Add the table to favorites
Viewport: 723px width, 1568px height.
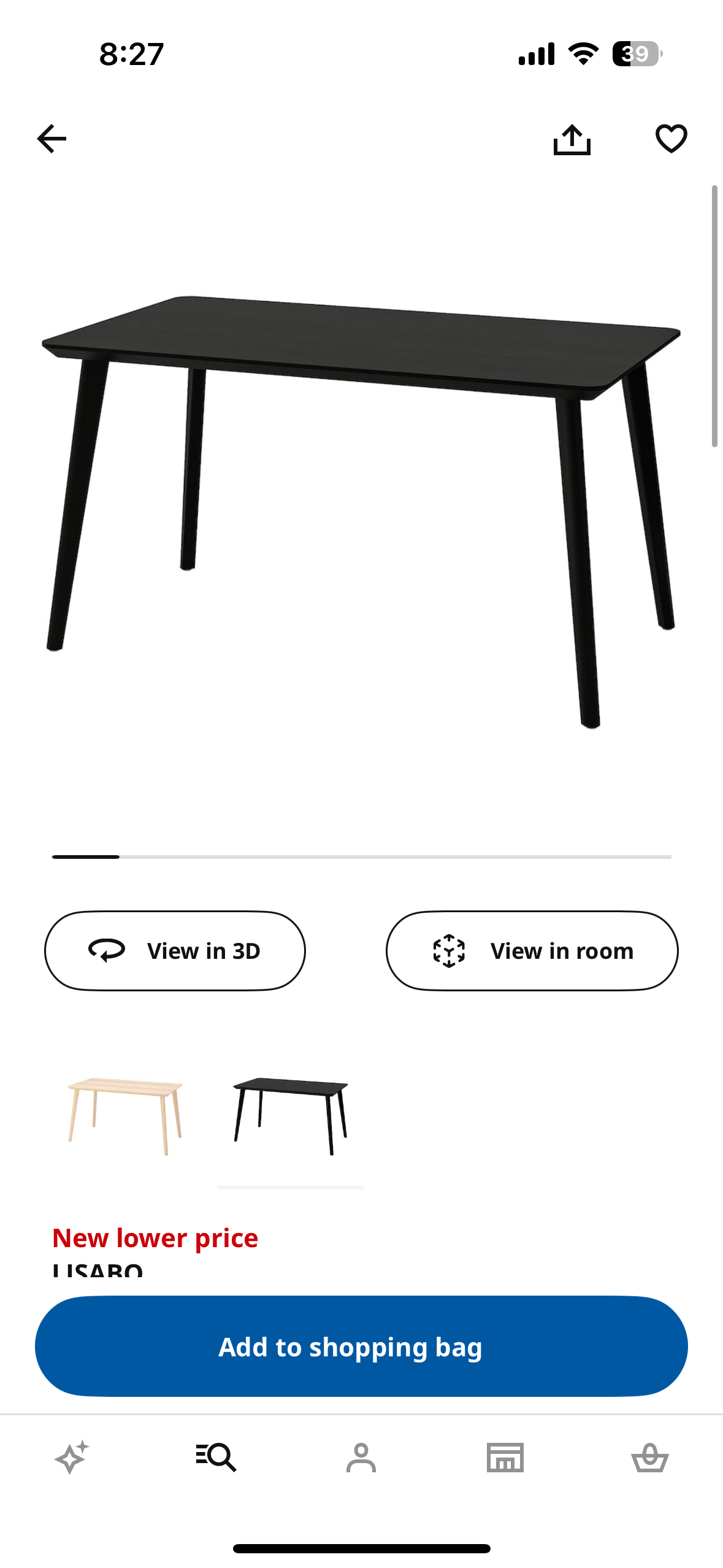(x=671, y=139)
